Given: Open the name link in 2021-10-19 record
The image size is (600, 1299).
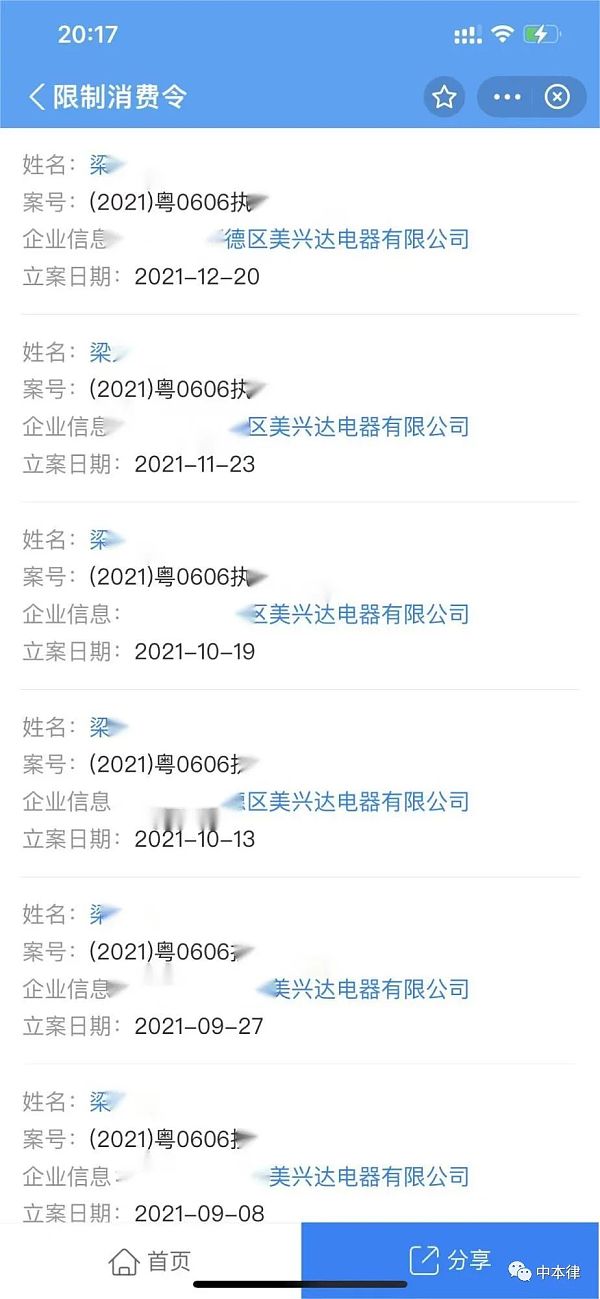Looking at the screenshot, I should pos(100,540).
